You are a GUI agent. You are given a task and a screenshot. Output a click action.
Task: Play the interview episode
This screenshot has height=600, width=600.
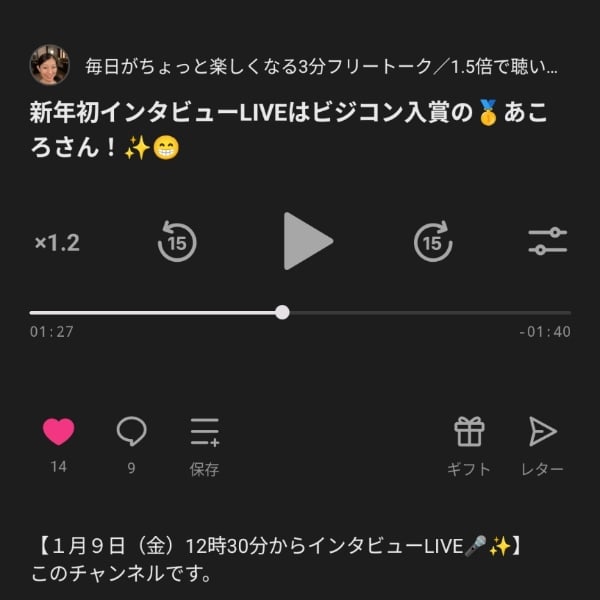coord(306,241)
